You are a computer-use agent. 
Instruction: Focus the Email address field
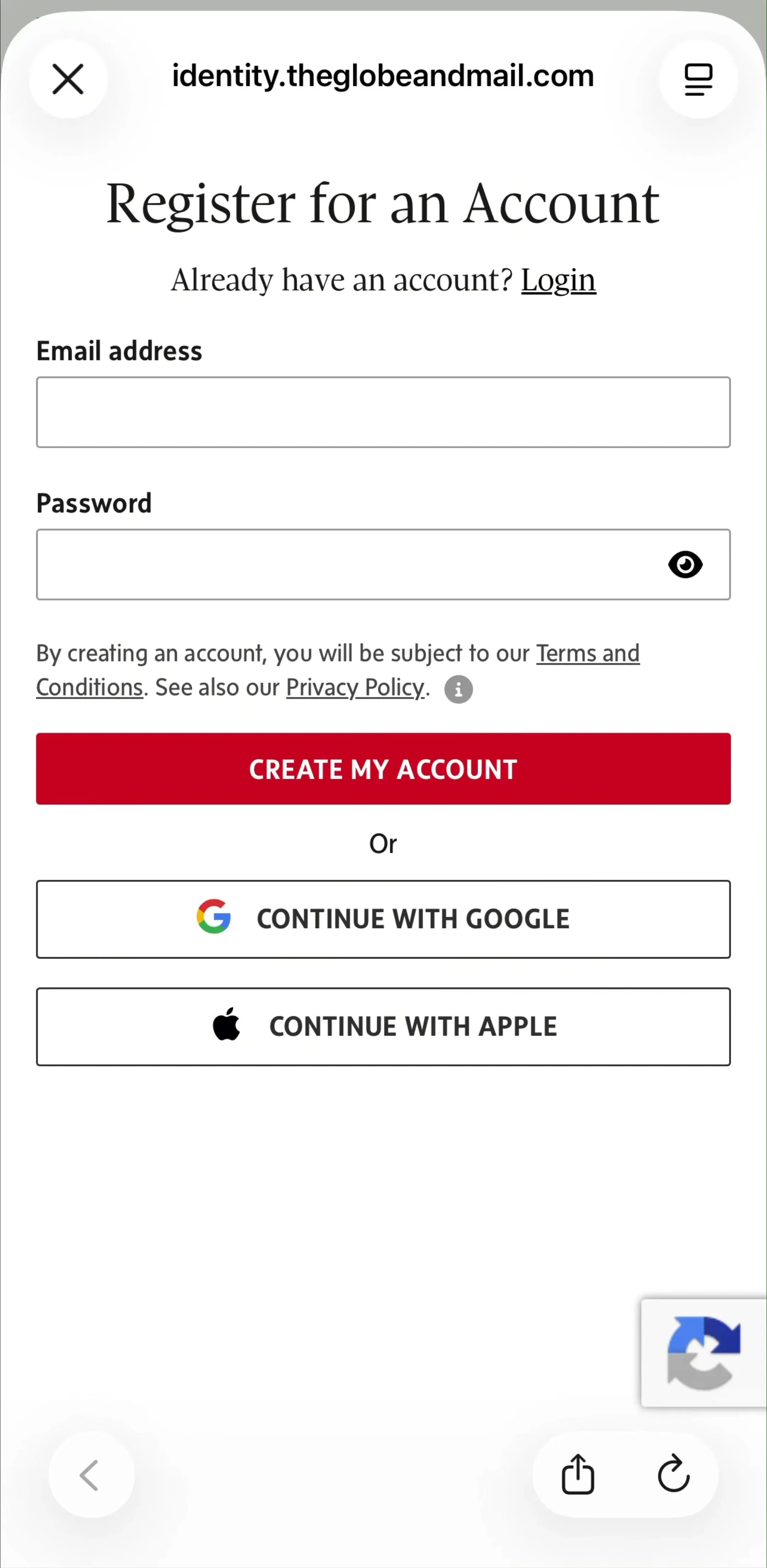click(x=383, y=412)
